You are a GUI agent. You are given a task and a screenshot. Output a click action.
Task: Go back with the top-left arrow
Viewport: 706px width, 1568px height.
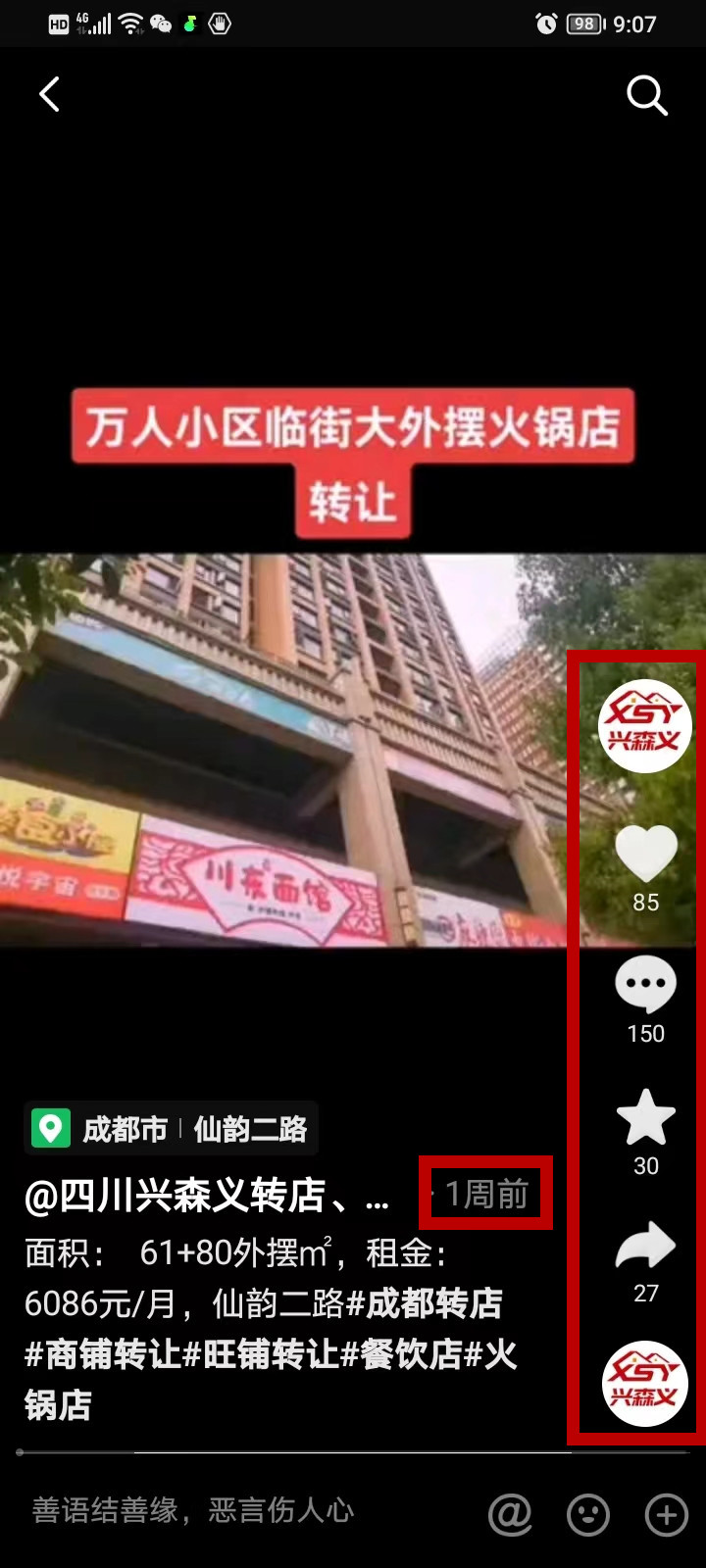coord(49,95)
